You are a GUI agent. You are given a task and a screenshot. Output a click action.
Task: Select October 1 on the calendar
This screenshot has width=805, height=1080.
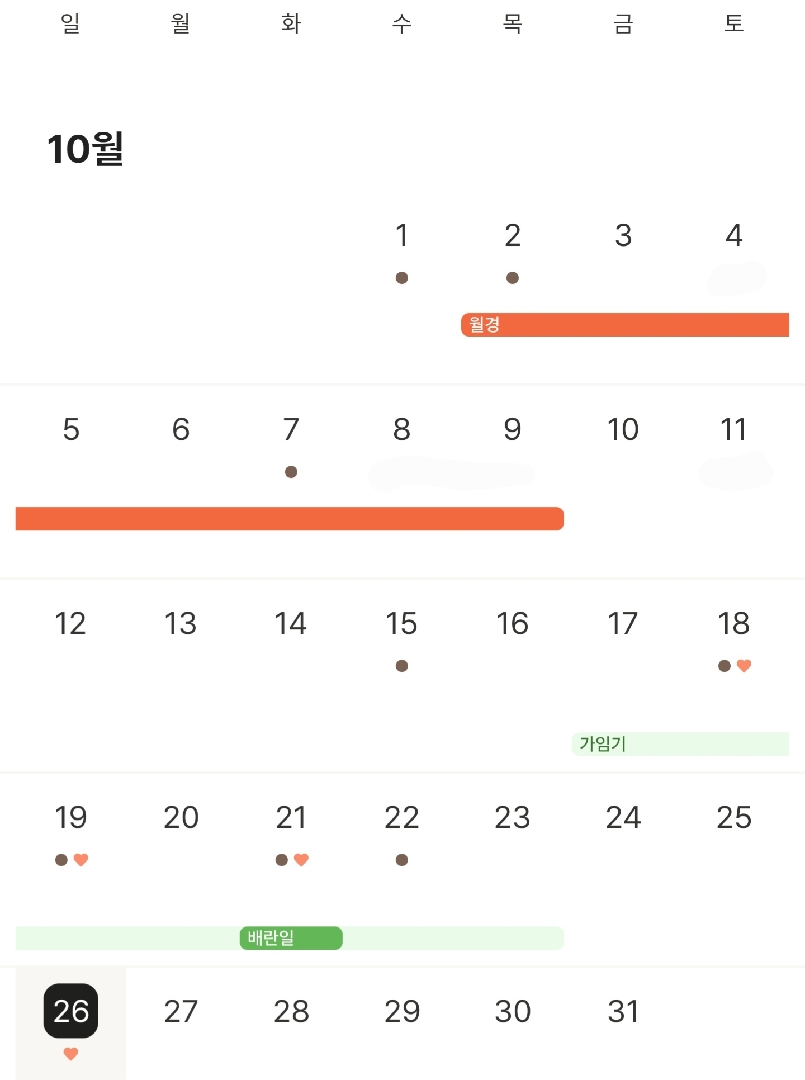[x=402, y=237]
